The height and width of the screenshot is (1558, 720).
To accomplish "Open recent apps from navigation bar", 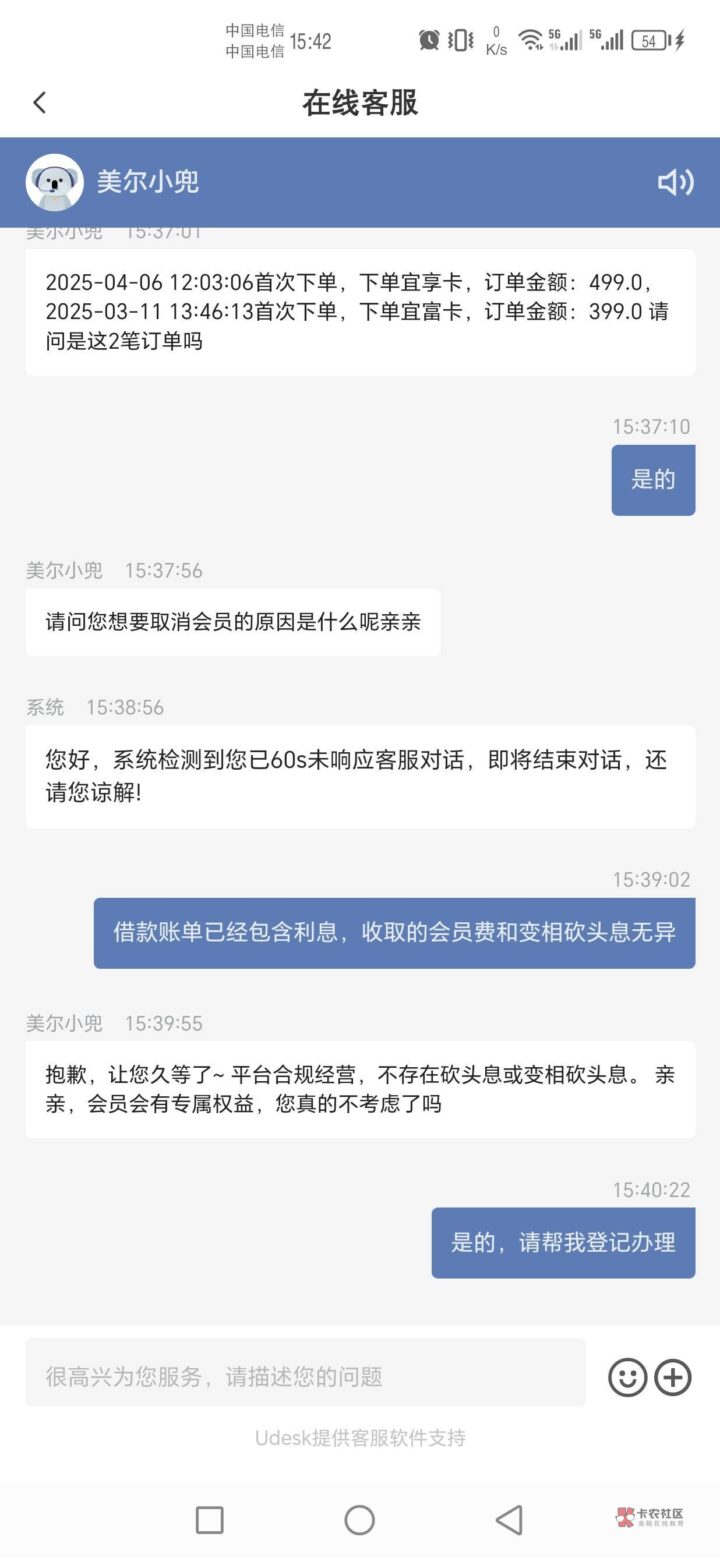I will 210,1520.
